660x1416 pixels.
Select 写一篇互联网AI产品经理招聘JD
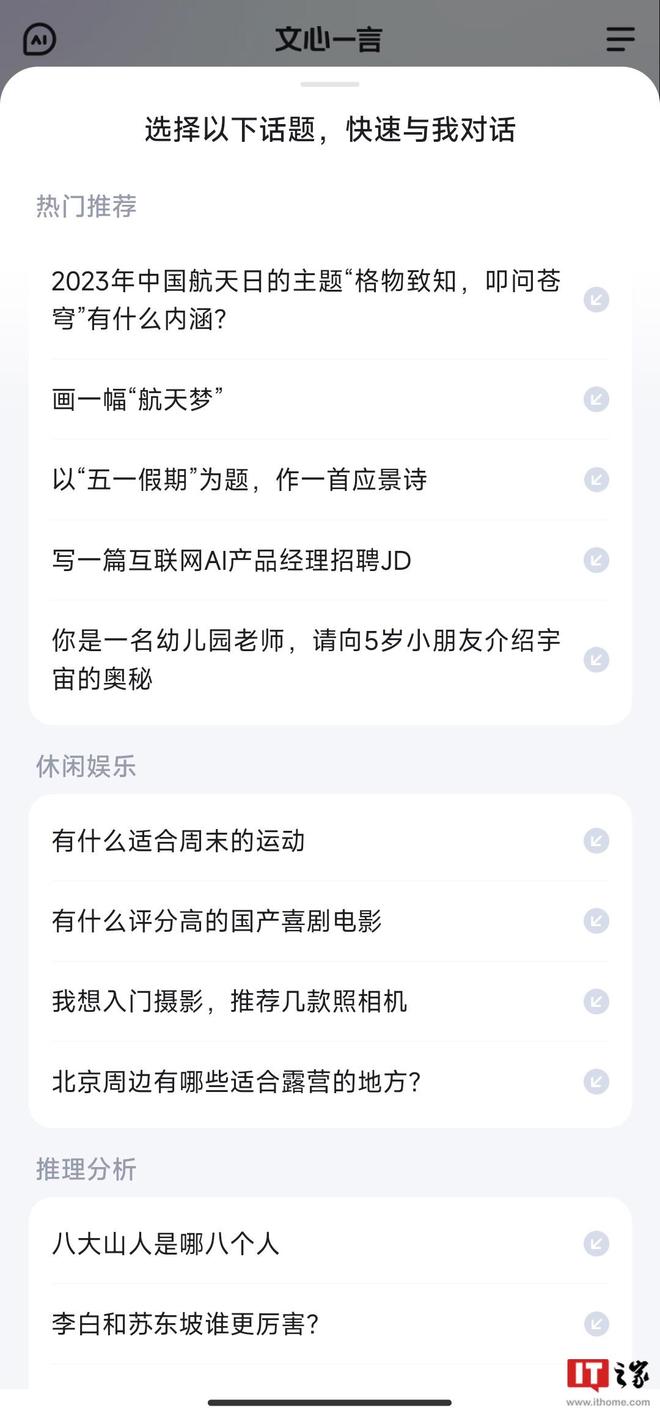(330, 560)
